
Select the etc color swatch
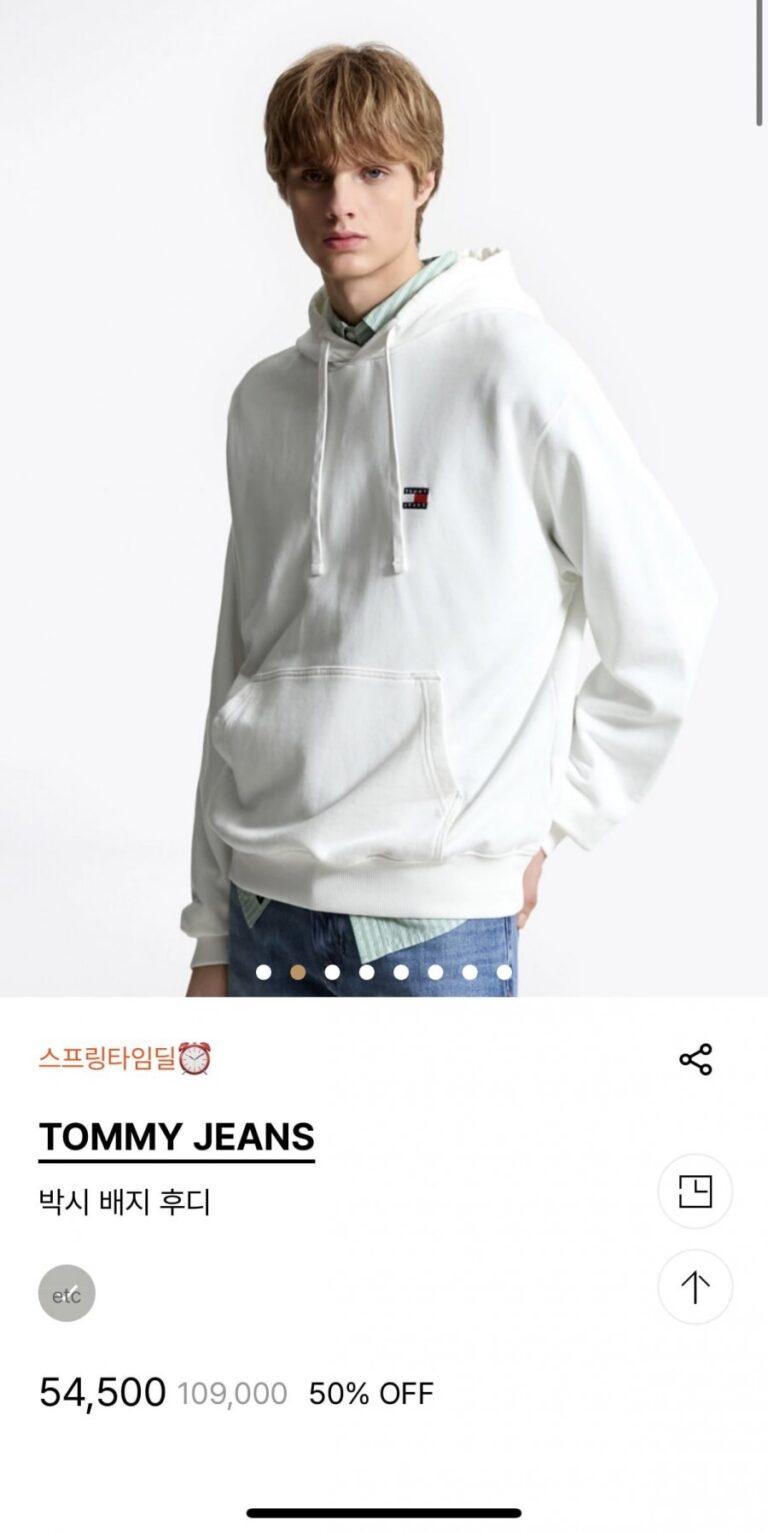(67, 1294)
